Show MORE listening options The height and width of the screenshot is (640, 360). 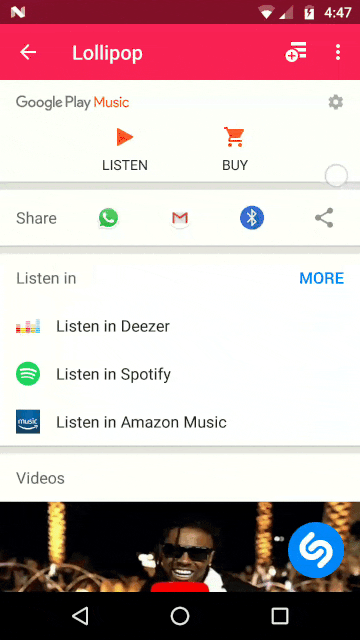coord(322,278)
